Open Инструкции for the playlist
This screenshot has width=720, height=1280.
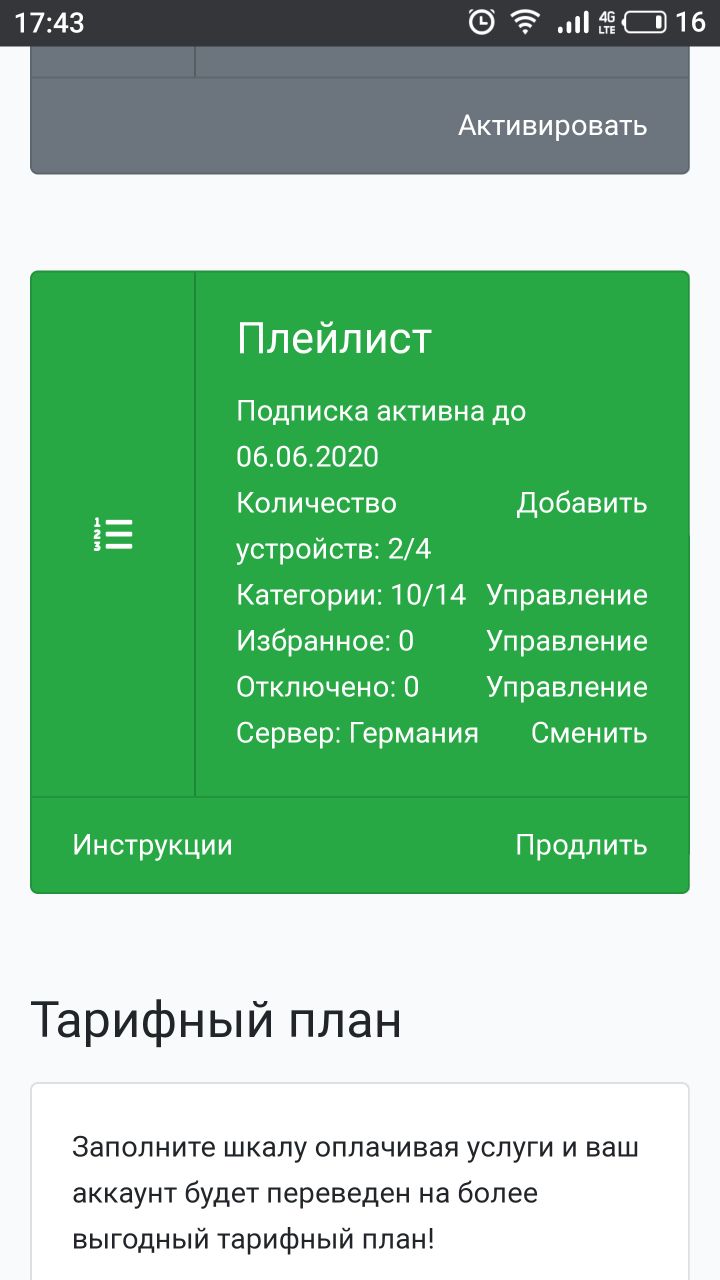tap(152, 845)
